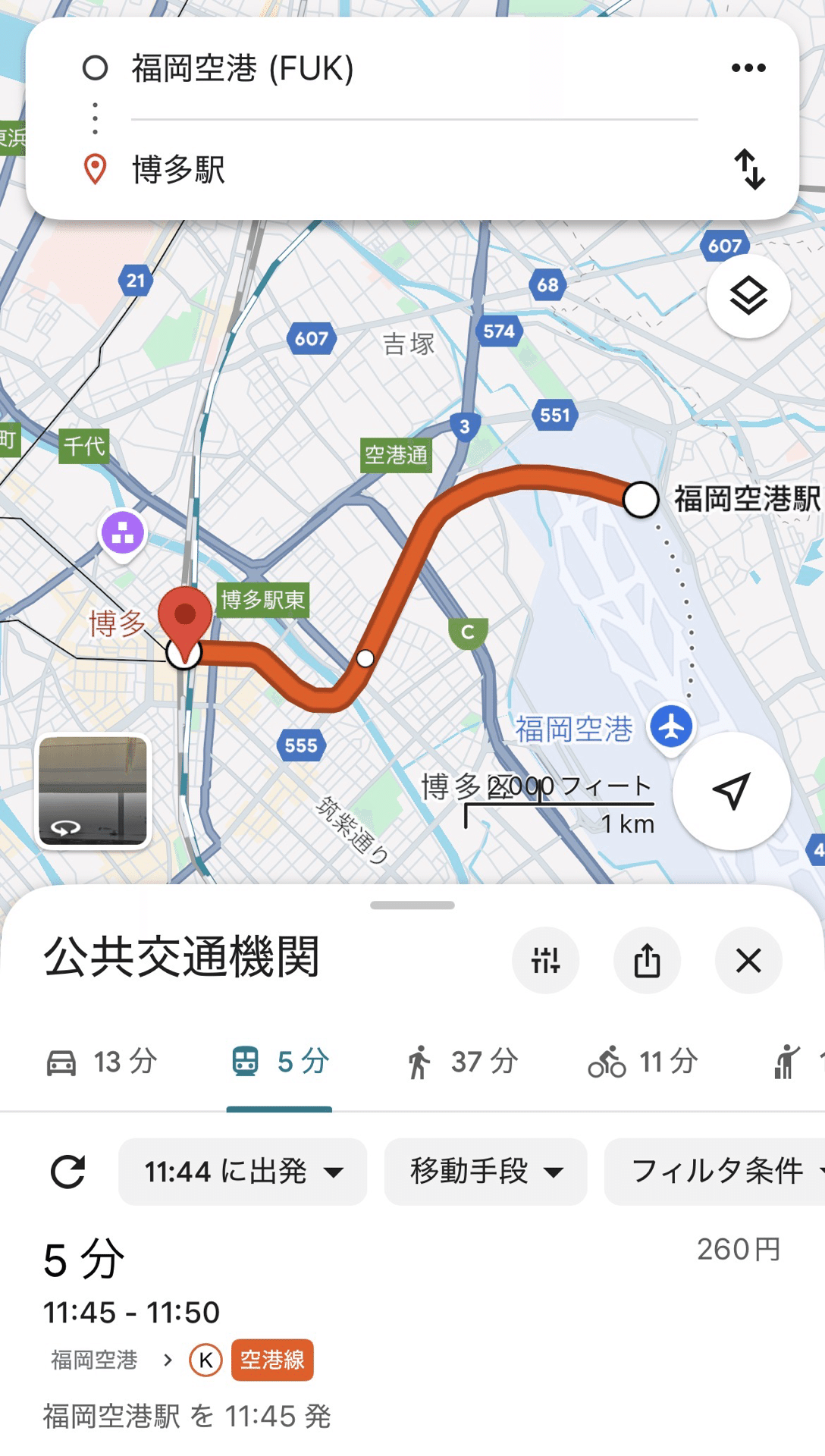825x1456 pixels.
Task: Select the active transit mode tab 5分
Action: click(279, 1063)
